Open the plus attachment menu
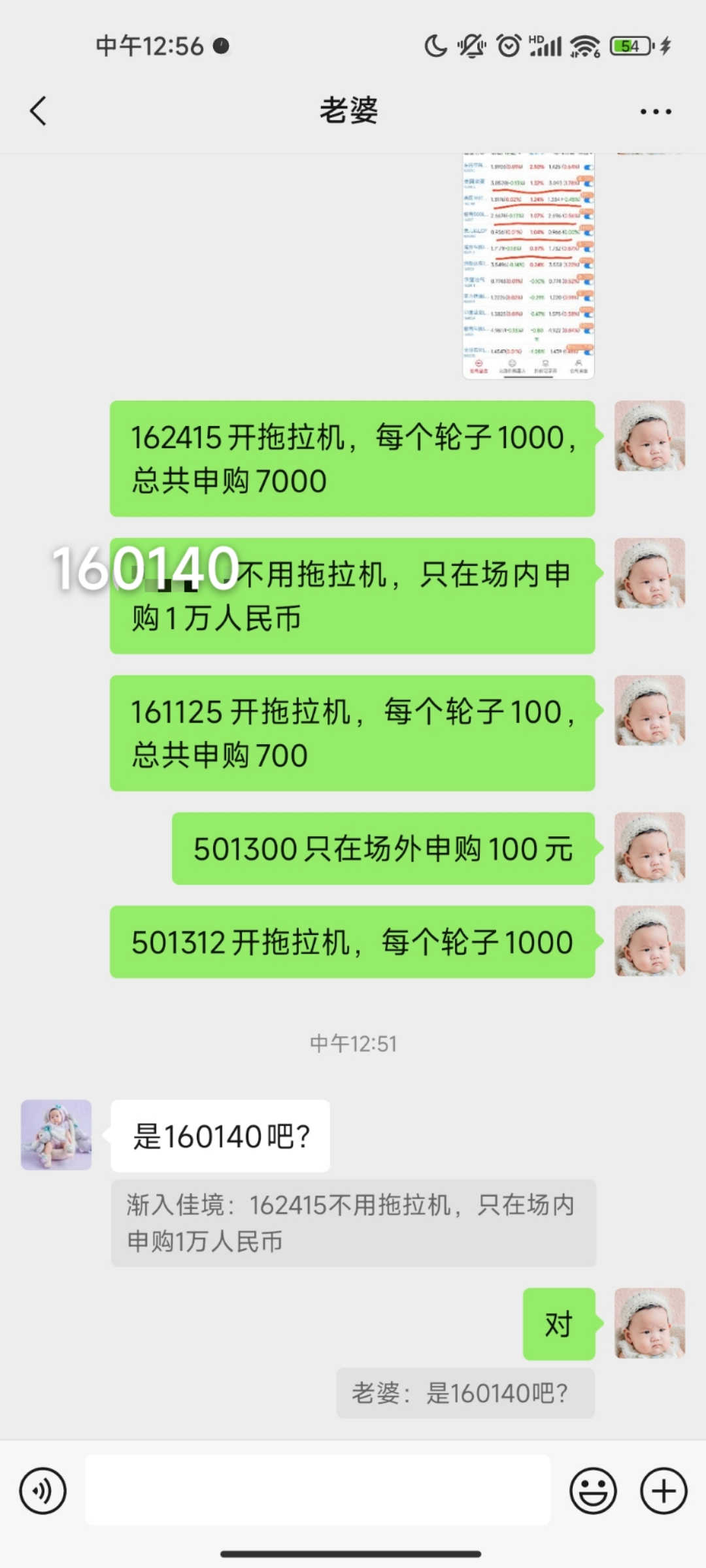Image resolution: width=706 pixels, height=1568 pixels. pos(664,1491)
